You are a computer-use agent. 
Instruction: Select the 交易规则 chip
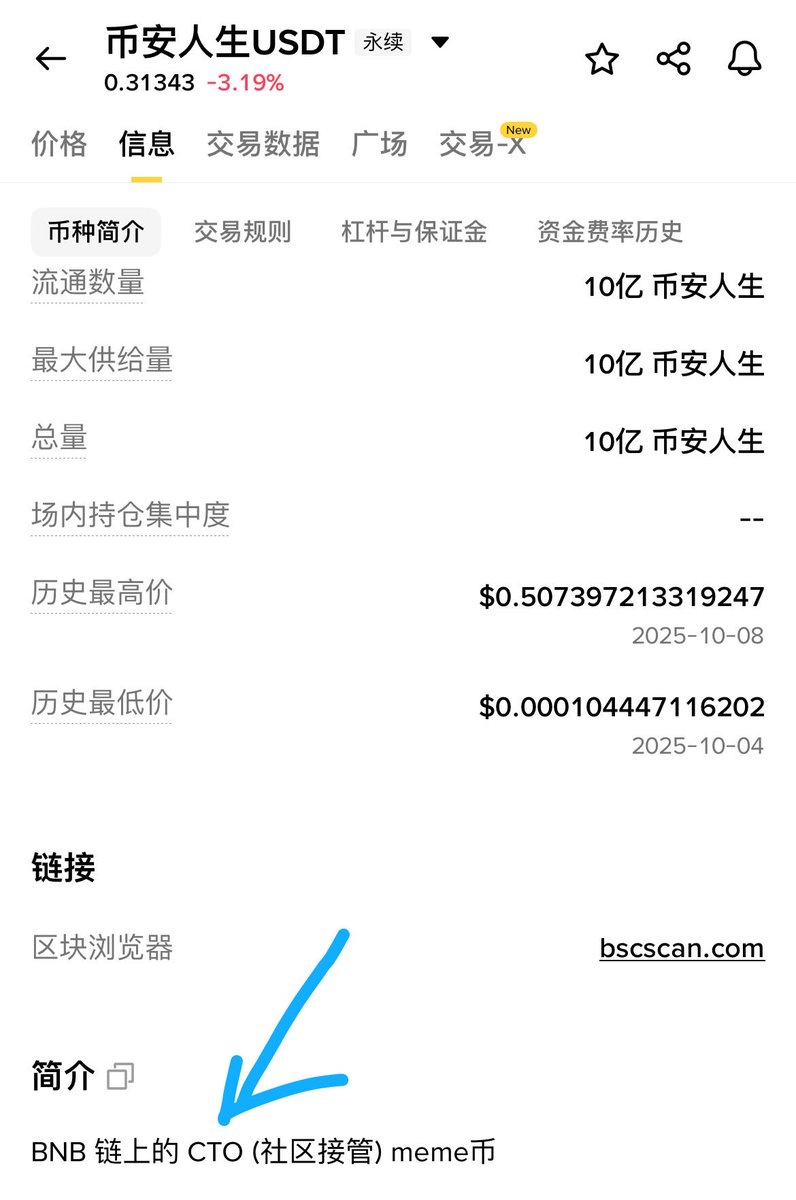click(242, 232)
